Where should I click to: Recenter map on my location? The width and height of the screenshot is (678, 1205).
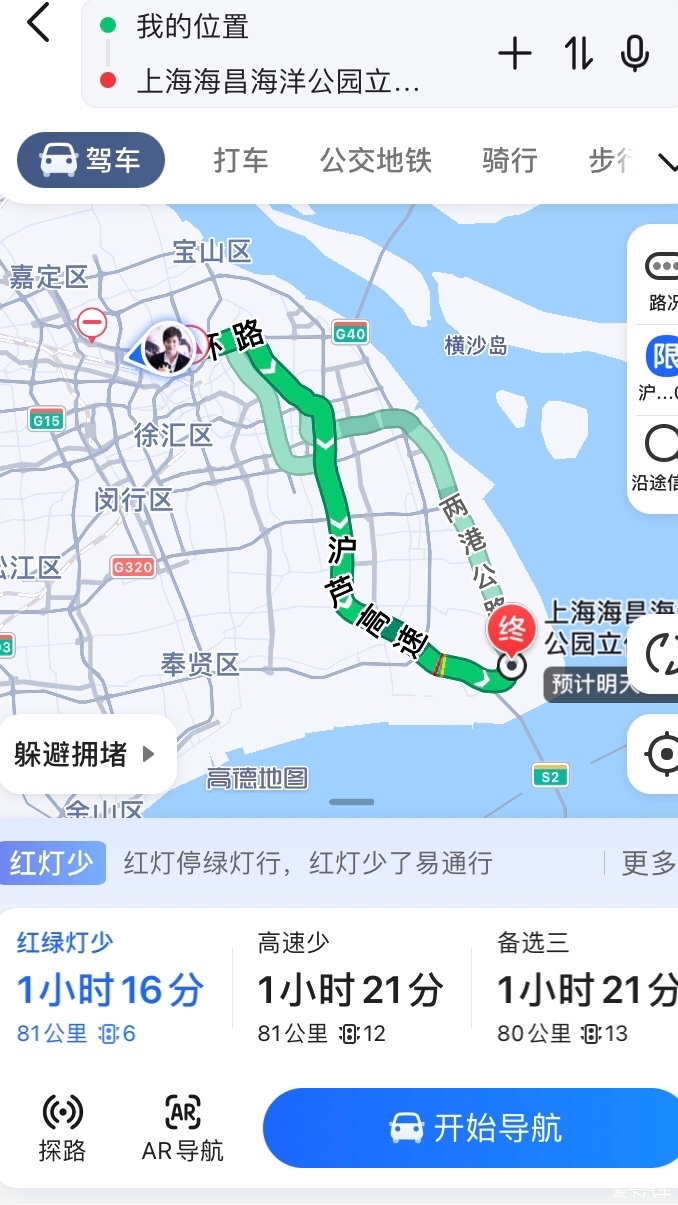coord(662,754)
